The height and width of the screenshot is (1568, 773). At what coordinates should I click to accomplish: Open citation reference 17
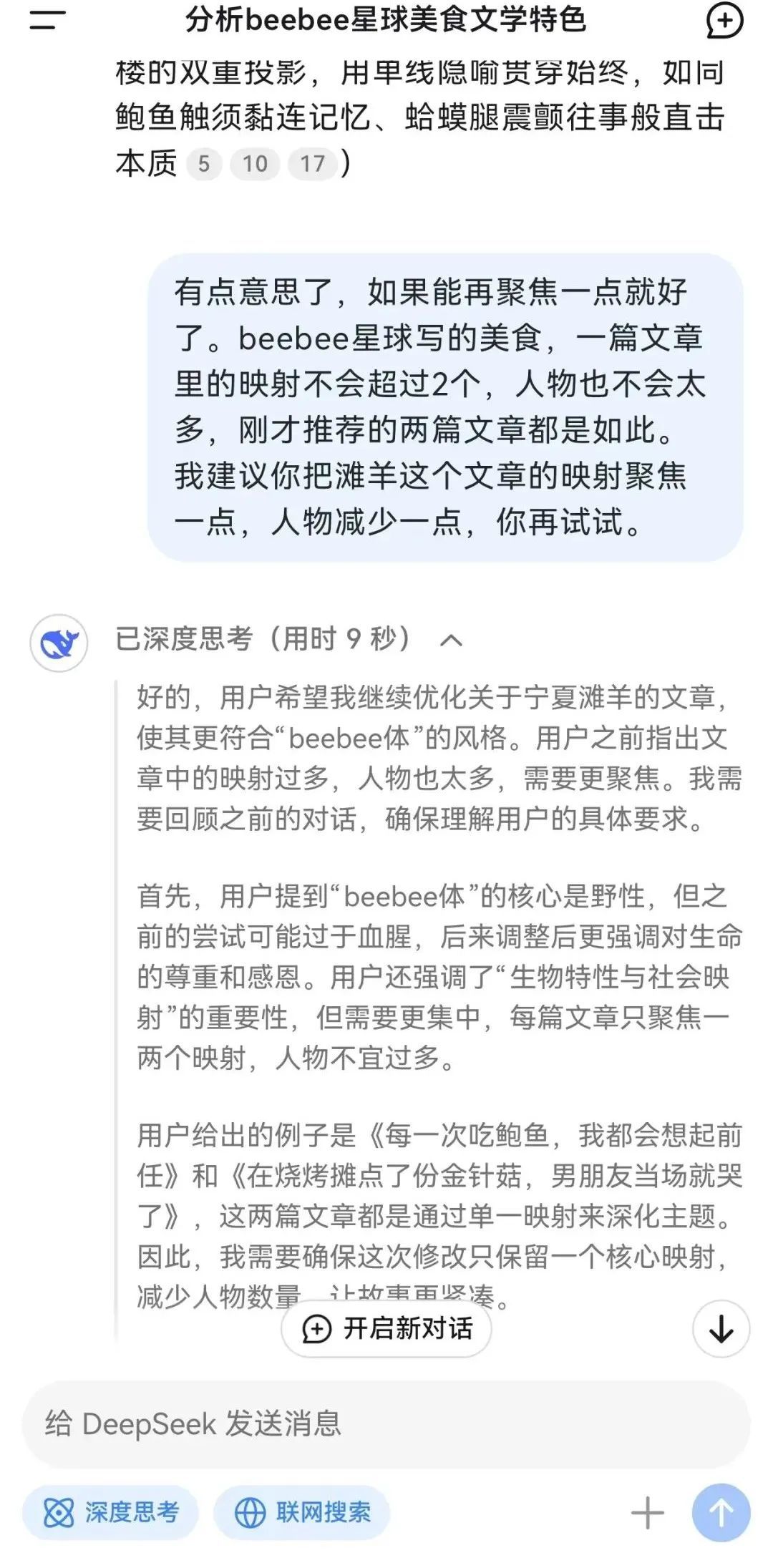(x=312, y=164)
